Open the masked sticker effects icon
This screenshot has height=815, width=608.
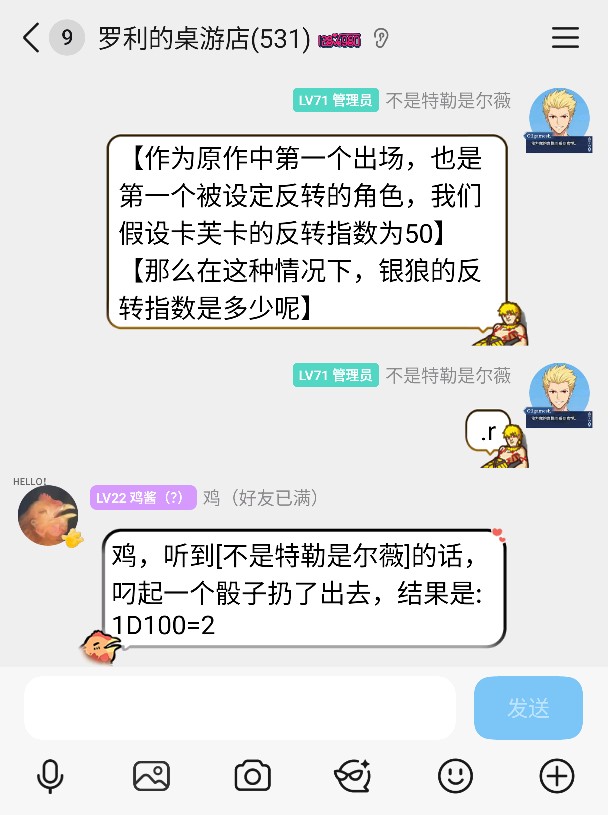pos(353,775)
